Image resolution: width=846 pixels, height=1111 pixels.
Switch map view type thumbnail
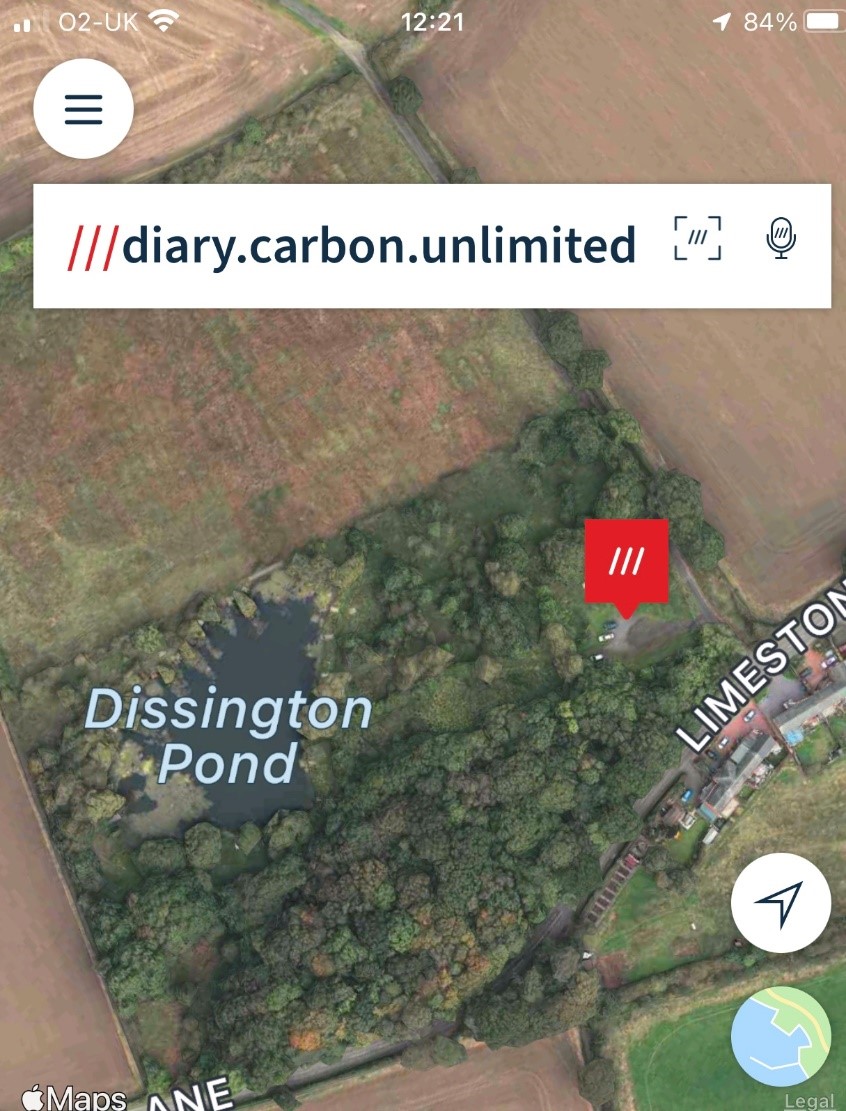tap(781, 1036)
